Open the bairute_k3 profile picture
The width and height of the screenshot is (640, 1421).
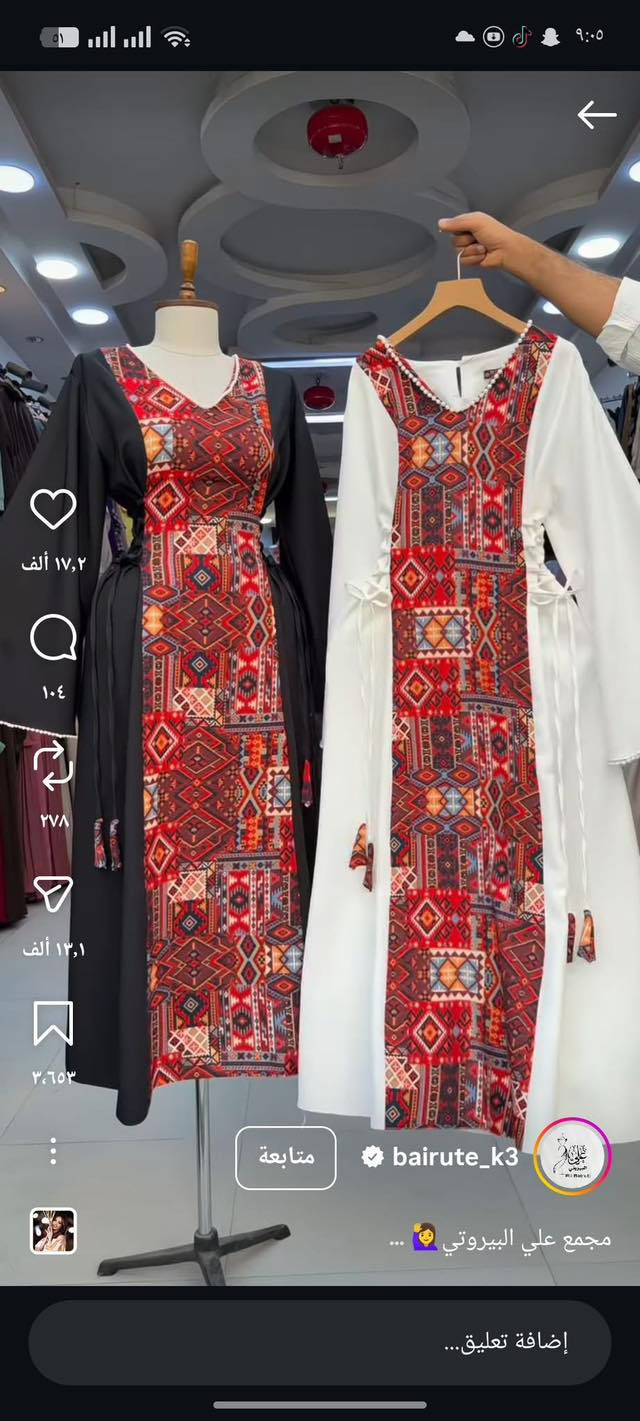click(x=572, y=1157)
